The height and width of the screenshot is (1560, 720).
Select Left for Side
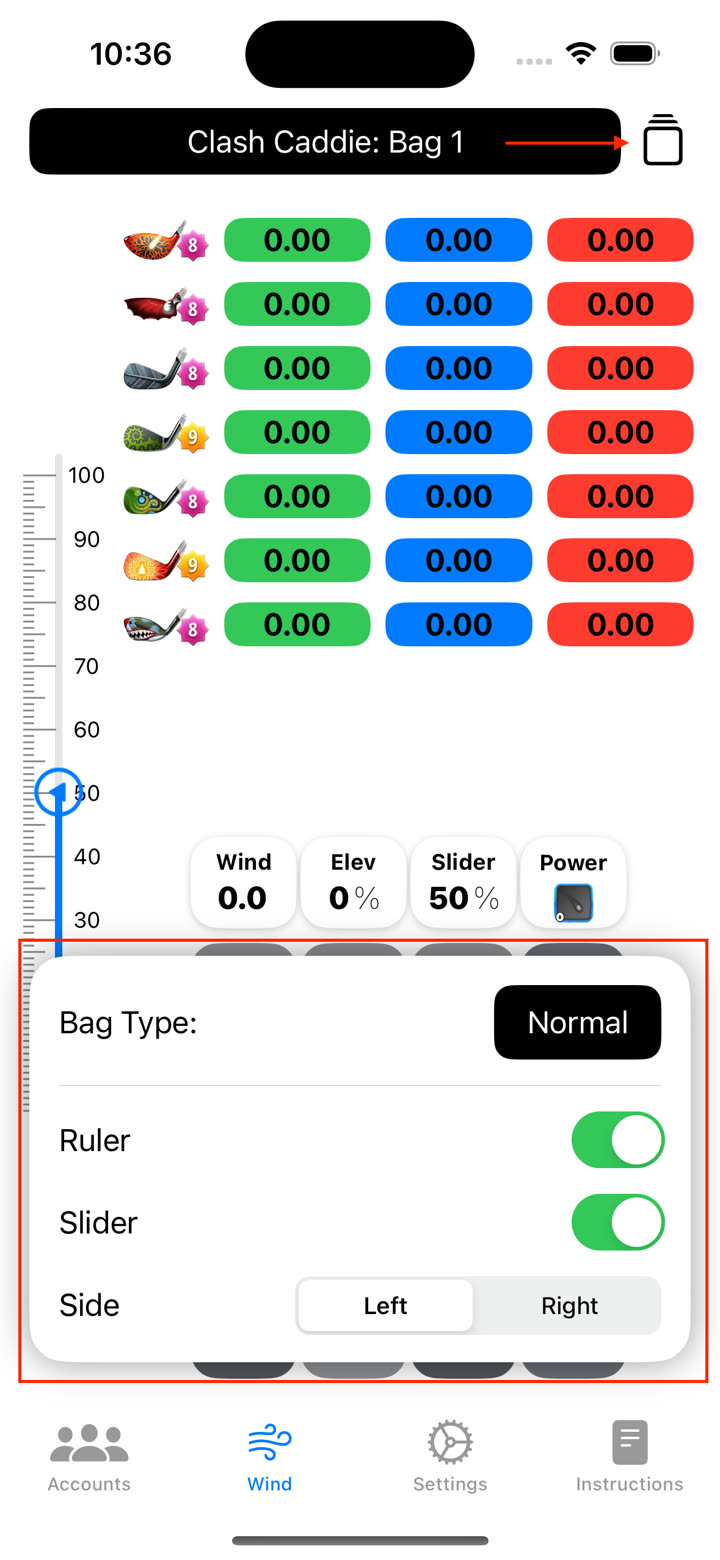(x=386, y=1305)
